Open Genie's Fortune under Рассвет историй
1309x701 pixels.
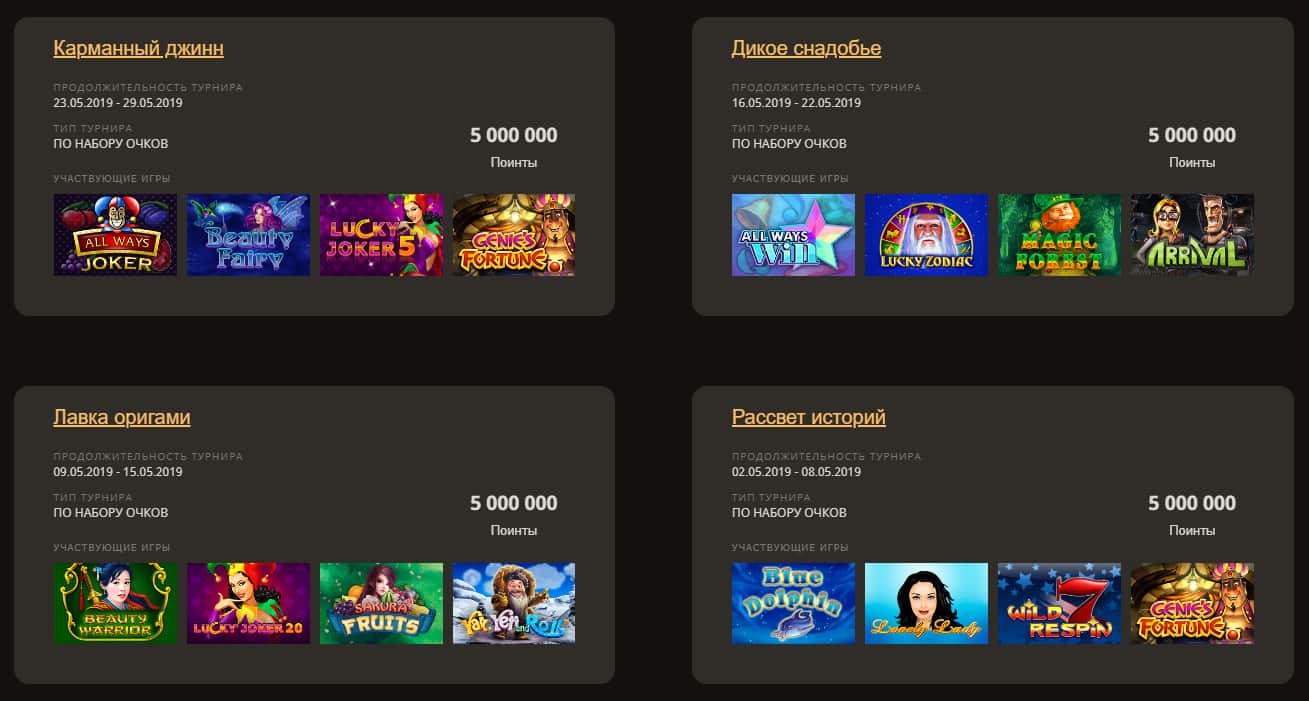[1192, 603]
